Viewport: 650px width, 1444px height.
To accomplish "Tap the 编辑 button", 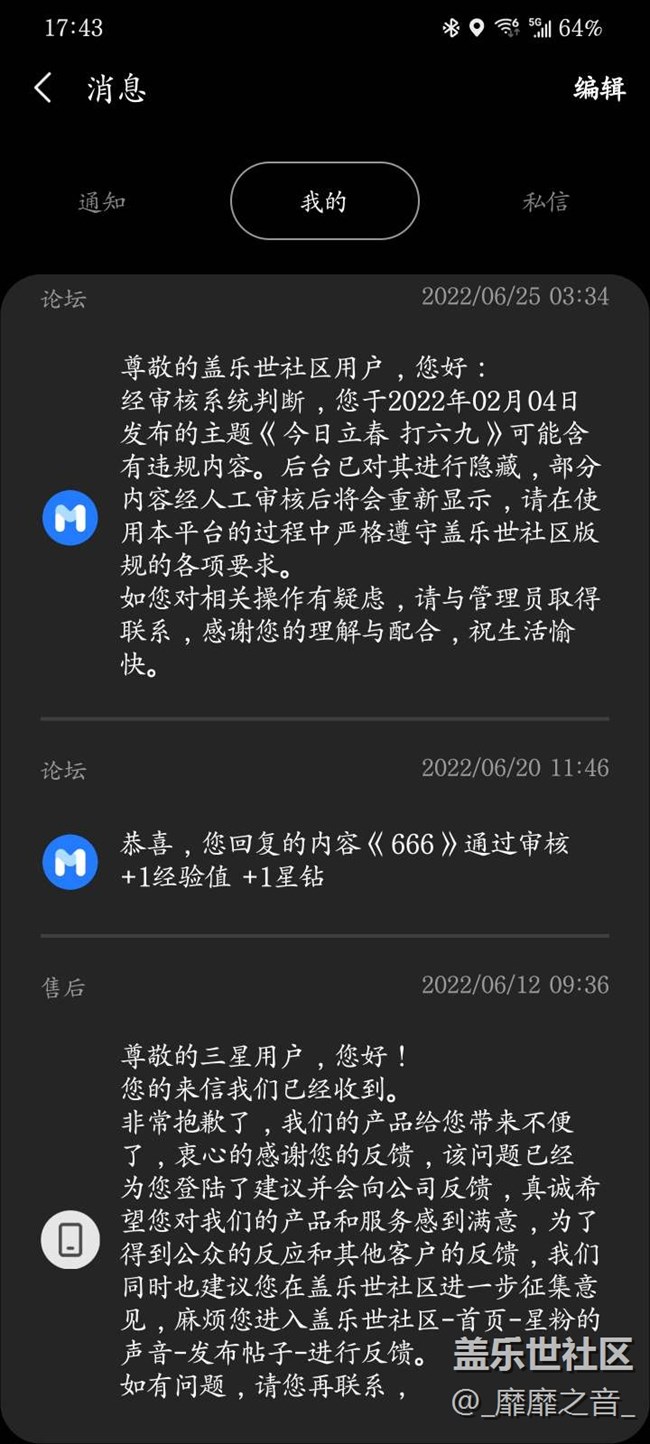I will [x=599, y=88].
